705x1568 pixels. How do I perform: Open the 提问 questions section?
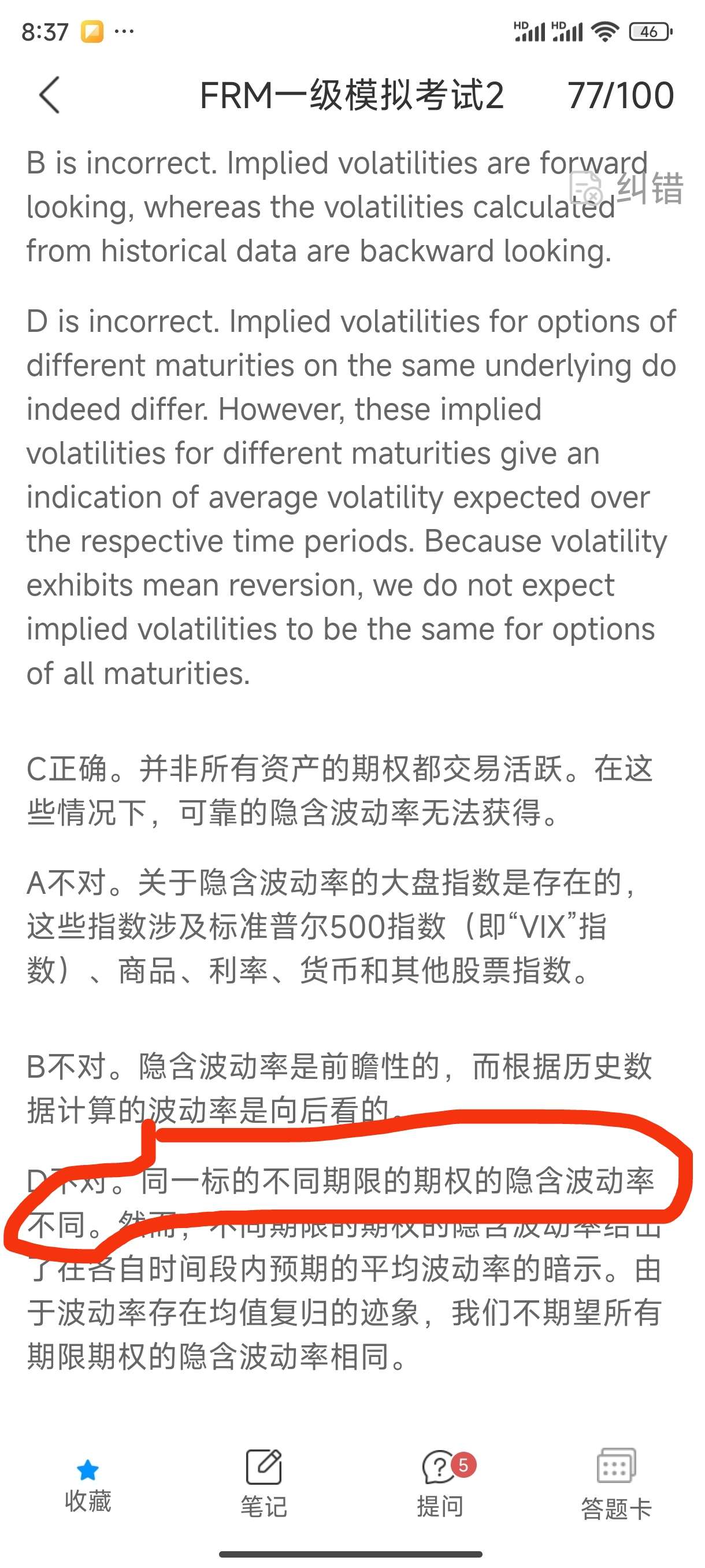point(441,1485)
